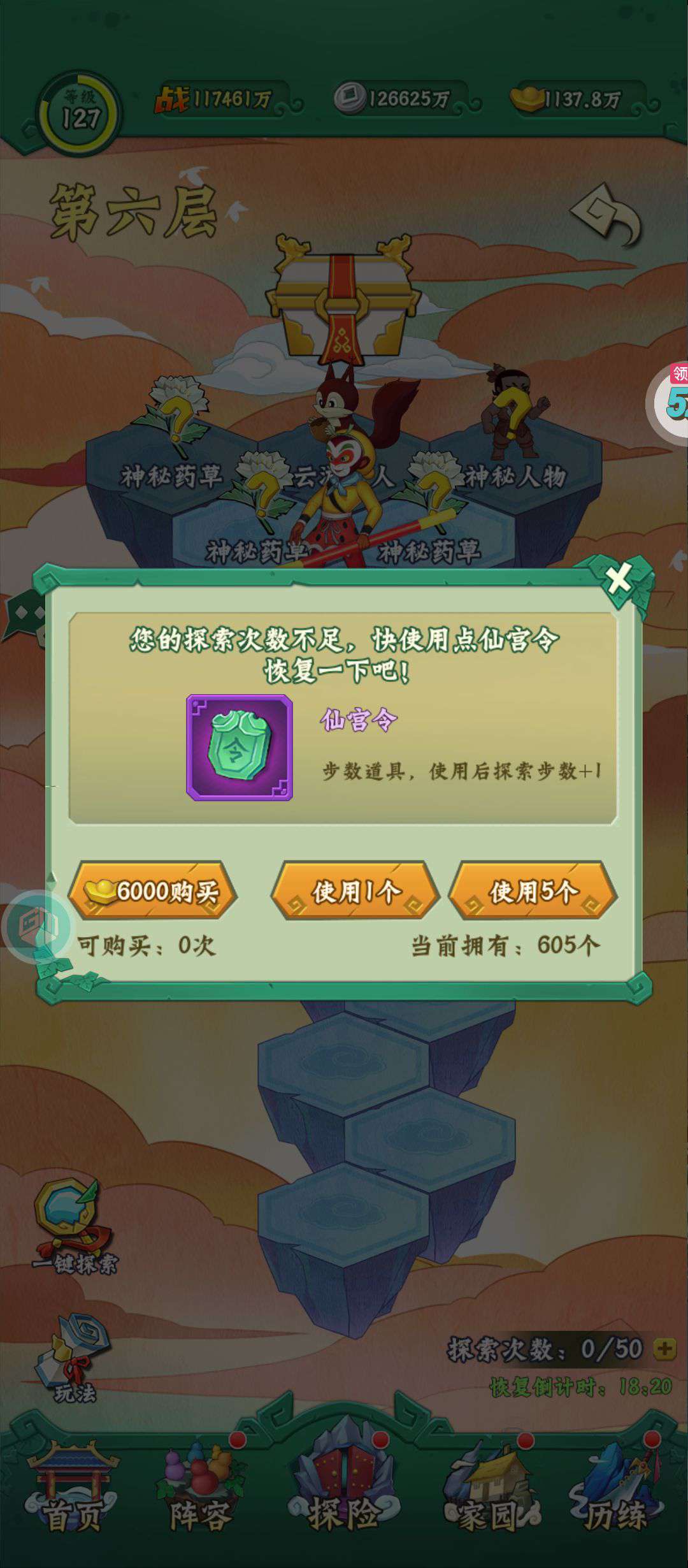Open the 玩法 gameplay guide
Image resolution: width=688 pixels, height=1568 pixels.
coord(75,1358)
